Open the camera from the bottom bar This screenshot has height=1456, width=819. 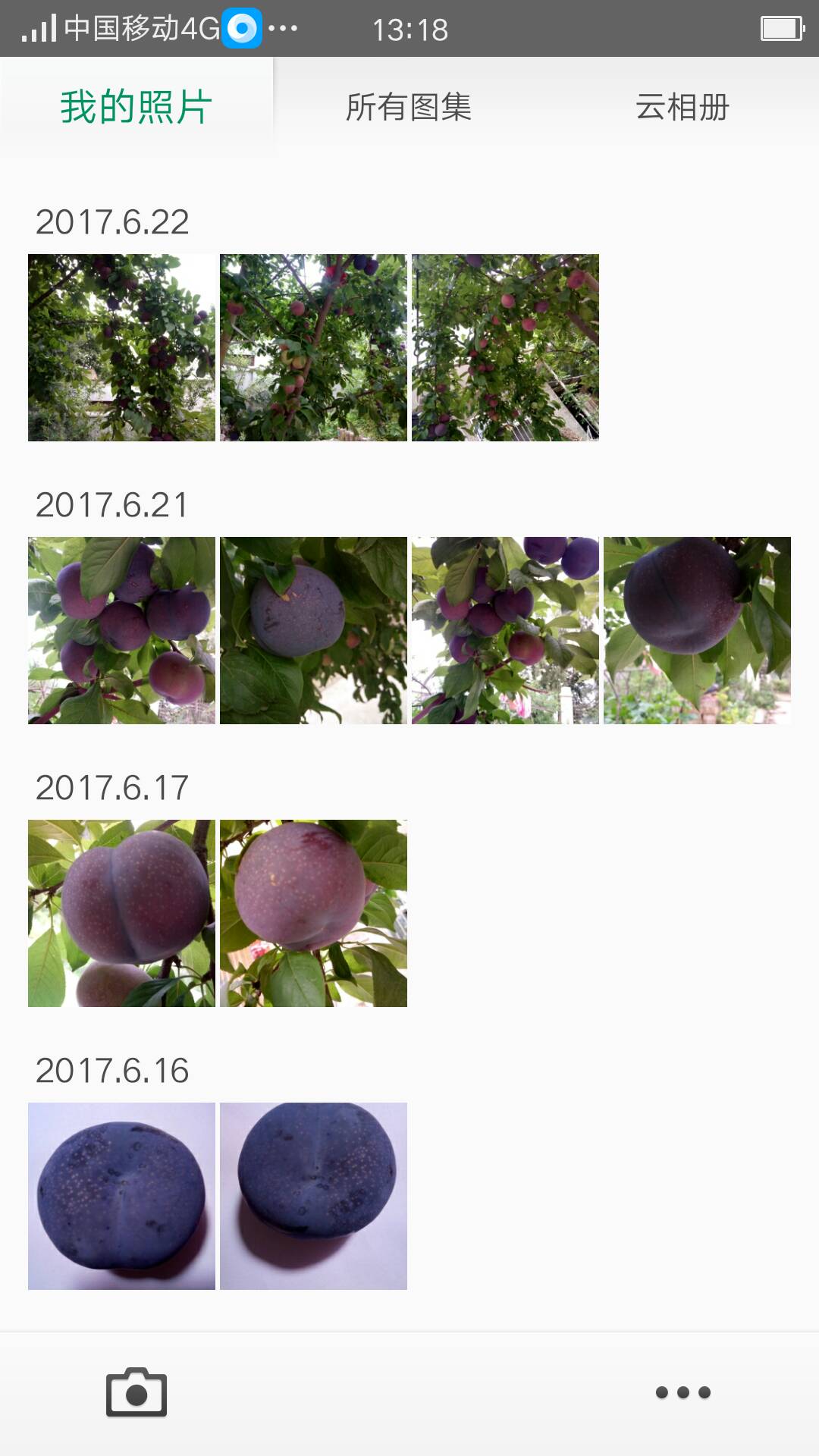[x=136, y=1392]
